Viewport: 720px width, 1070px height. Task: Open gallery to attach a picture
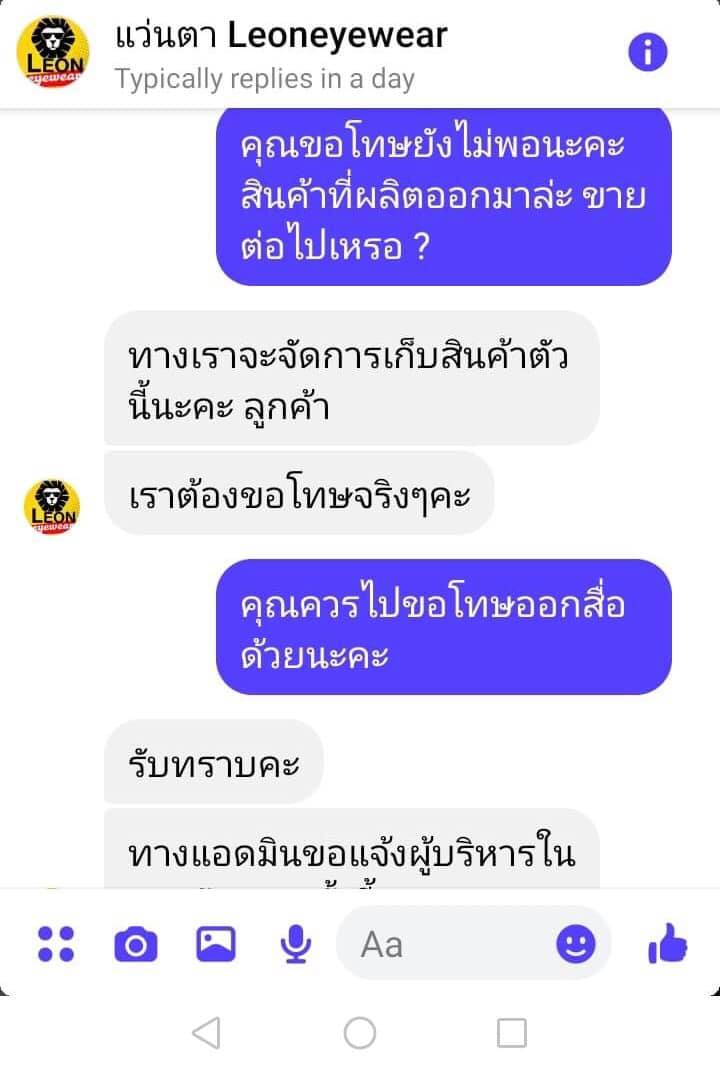215,943
